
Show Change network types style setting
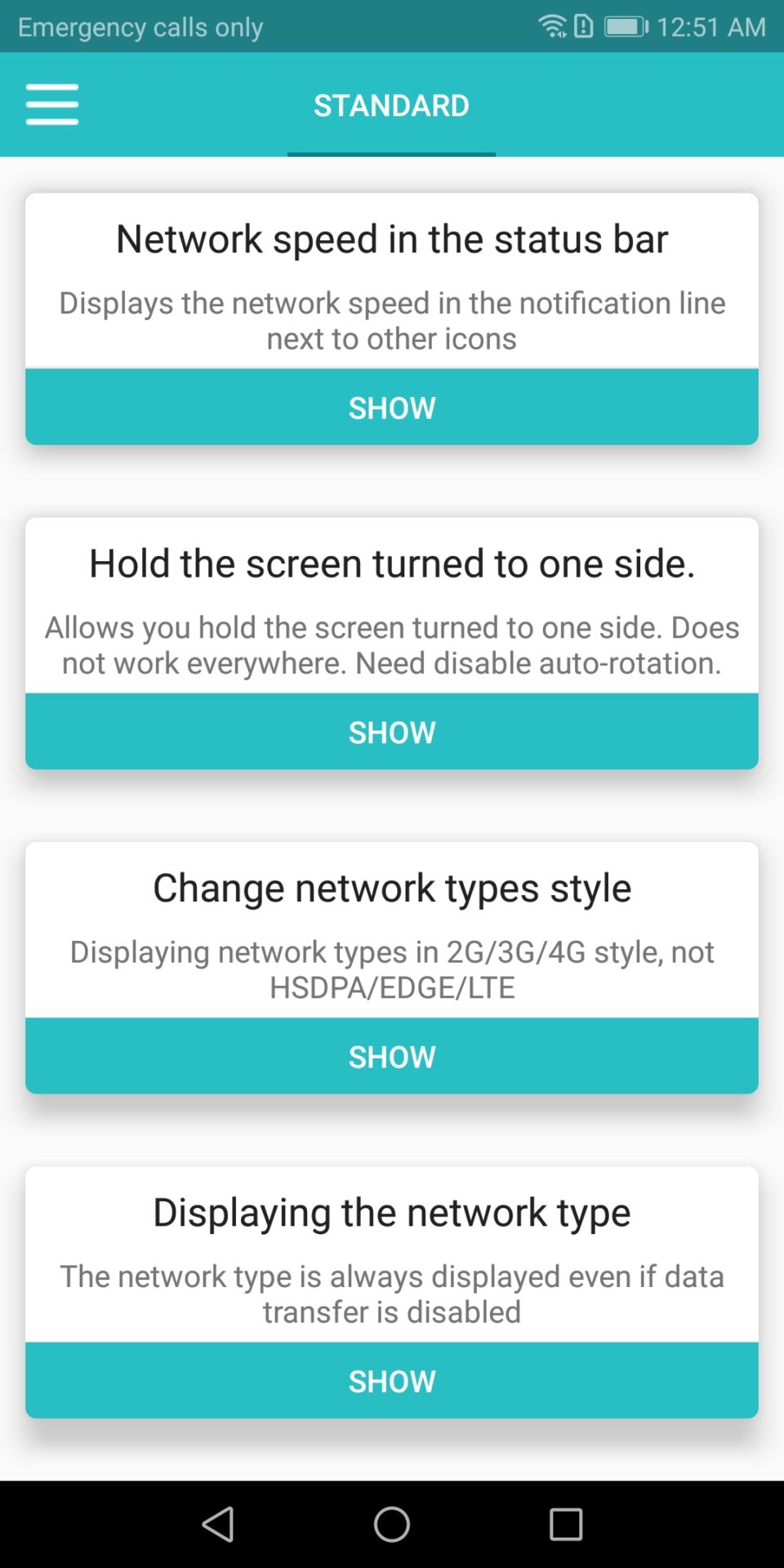click(392, 1056)
